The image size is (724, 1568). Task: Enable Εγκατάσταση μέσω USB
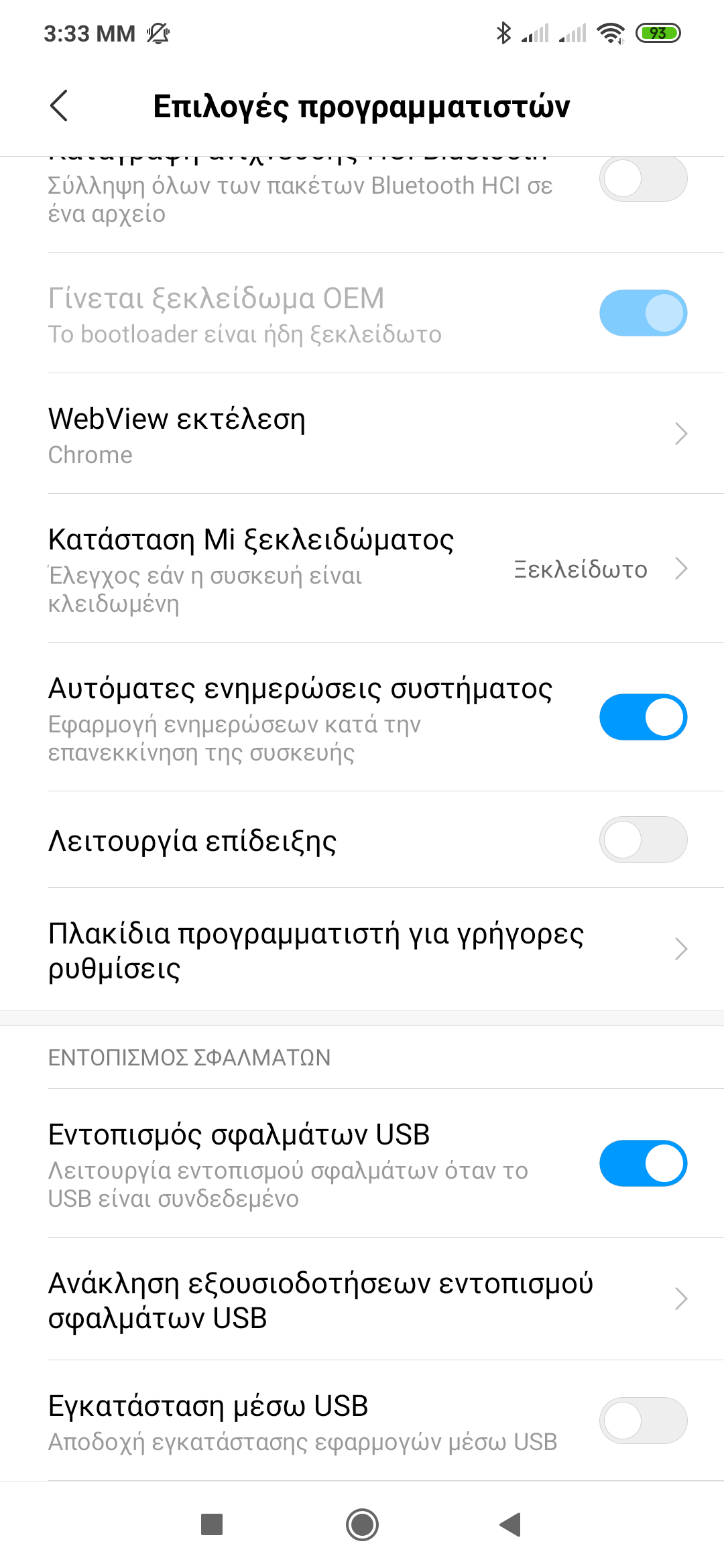(x=642, y=1421)
